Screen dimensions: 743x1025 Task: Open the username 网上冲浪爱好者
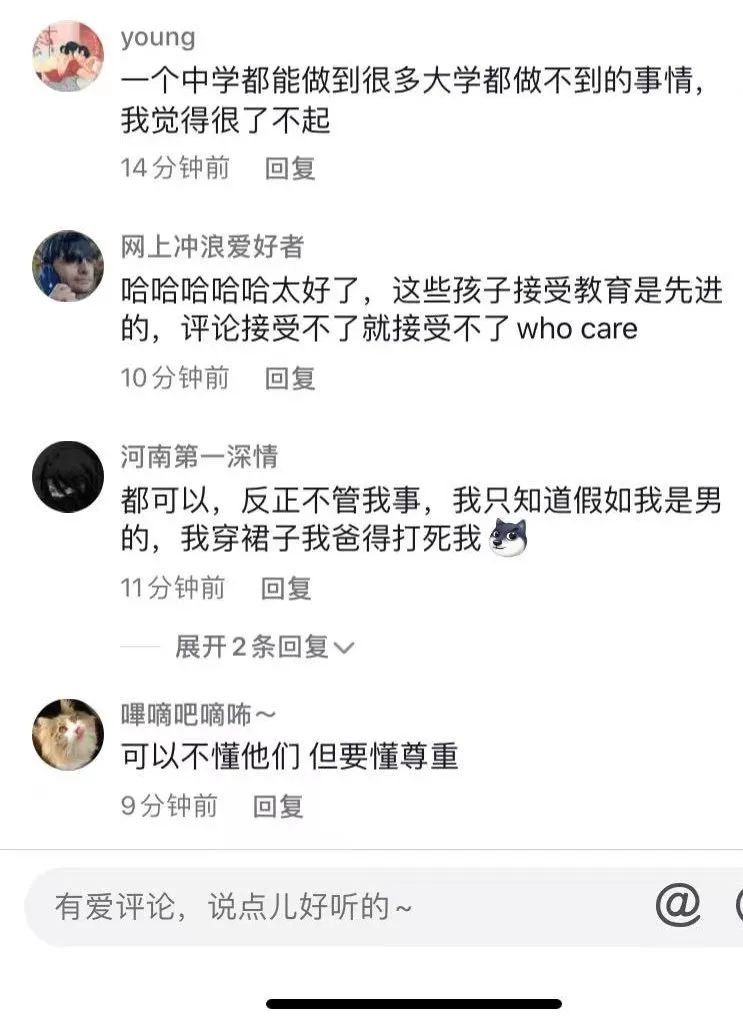[x=212, y=246]
